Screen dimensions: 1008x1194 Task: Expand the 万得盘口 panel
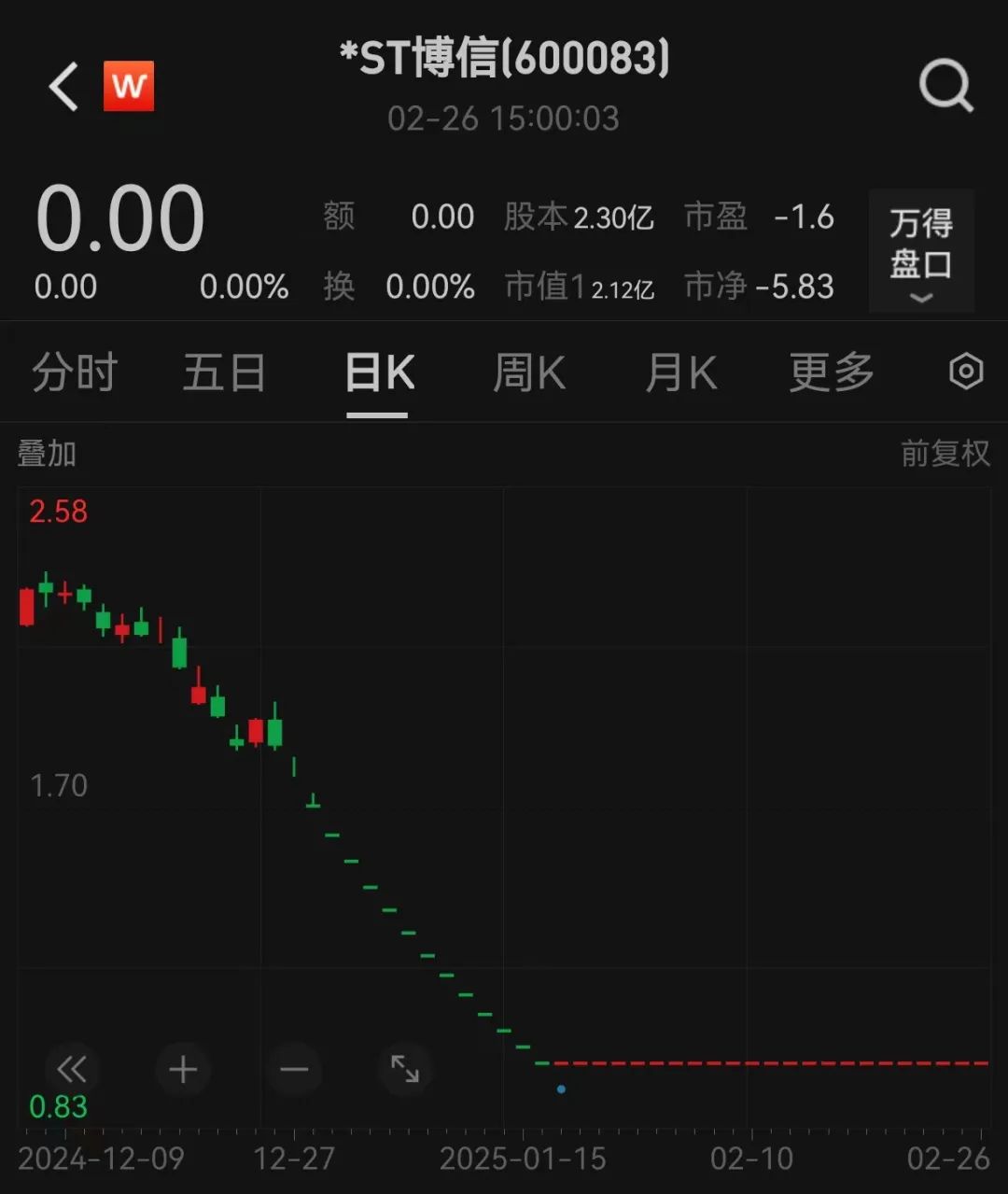click(x=921, y=252)
